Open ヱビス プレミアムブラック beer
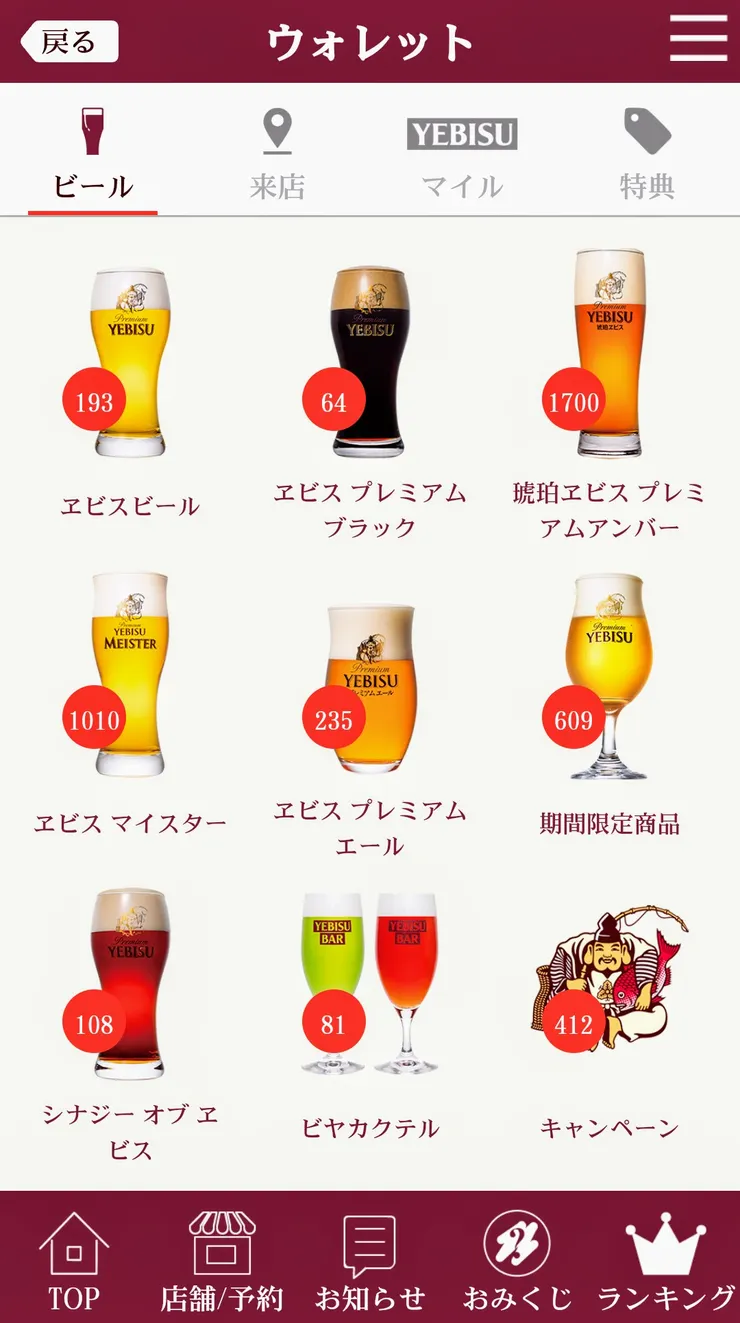The height and width of the screenshot is (1323, 740). (x=370, y=402)
